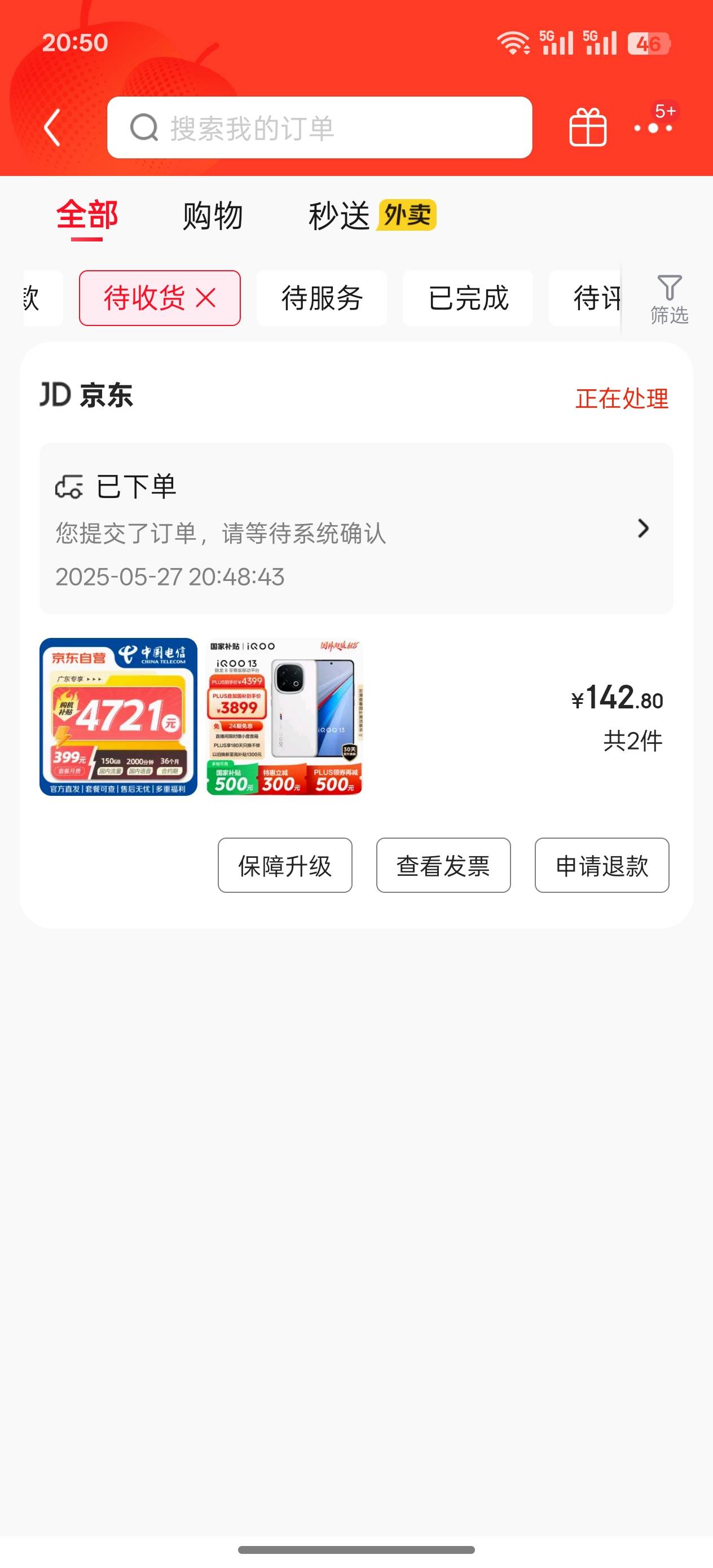Tap the 搜索我的订单 search field

[x=320, y=128]
